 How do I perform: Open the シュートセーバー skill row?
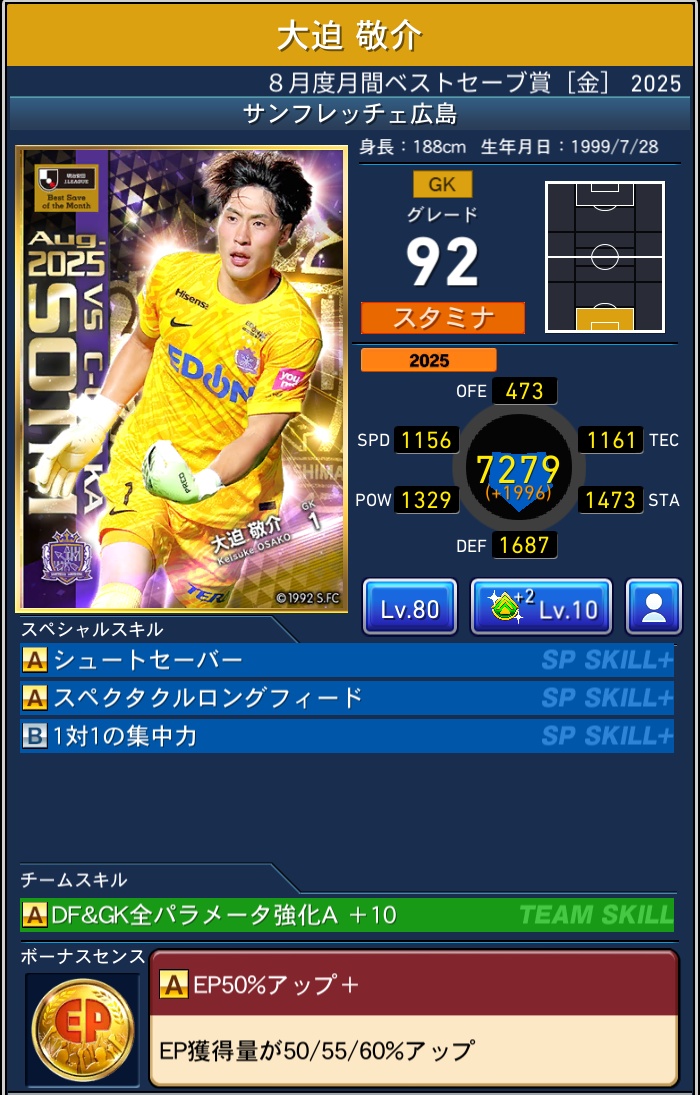pyautogui.click(x=346, y=660)
